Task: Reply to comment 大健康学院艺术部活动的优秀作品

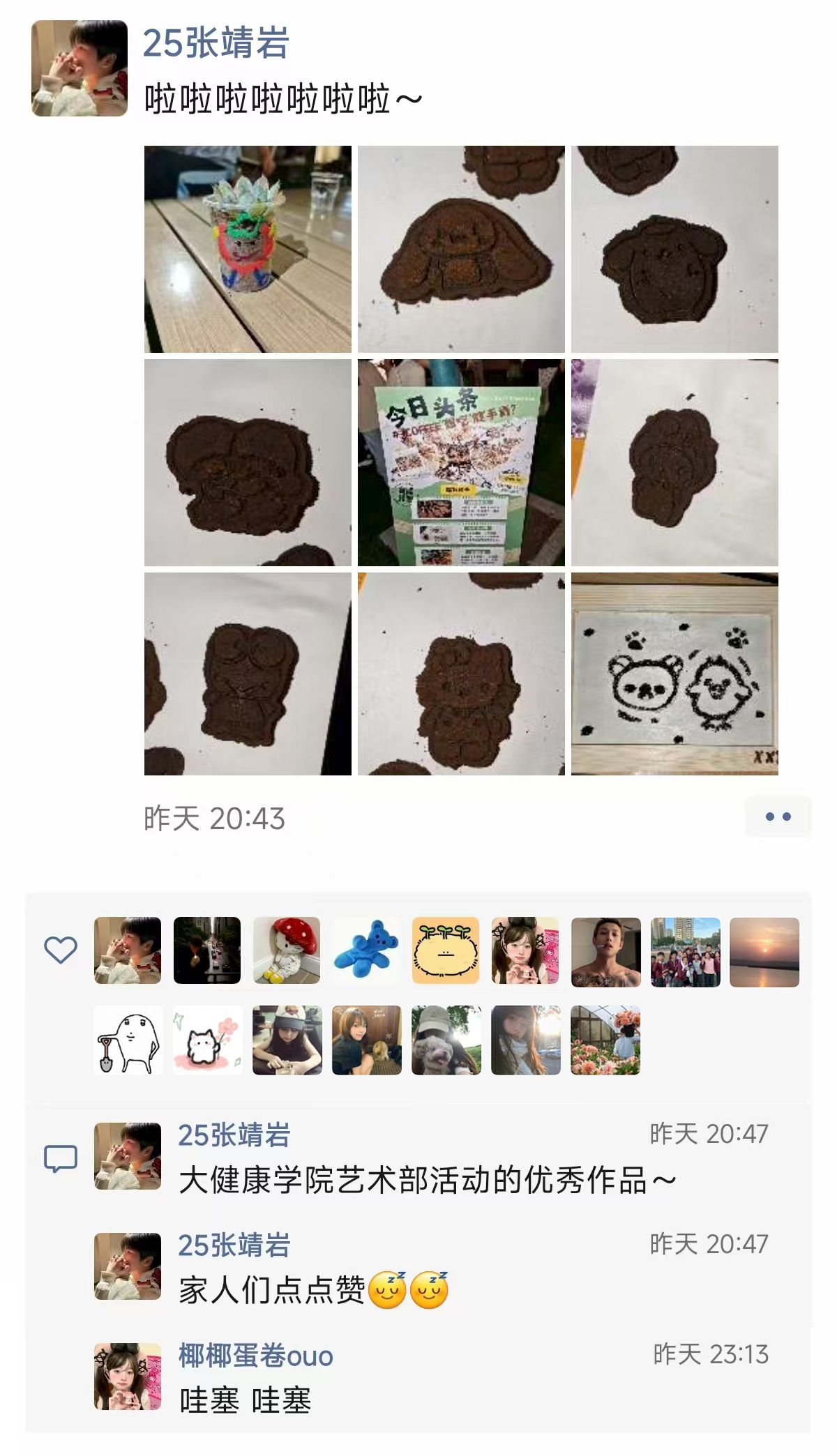Action: 427,1180
